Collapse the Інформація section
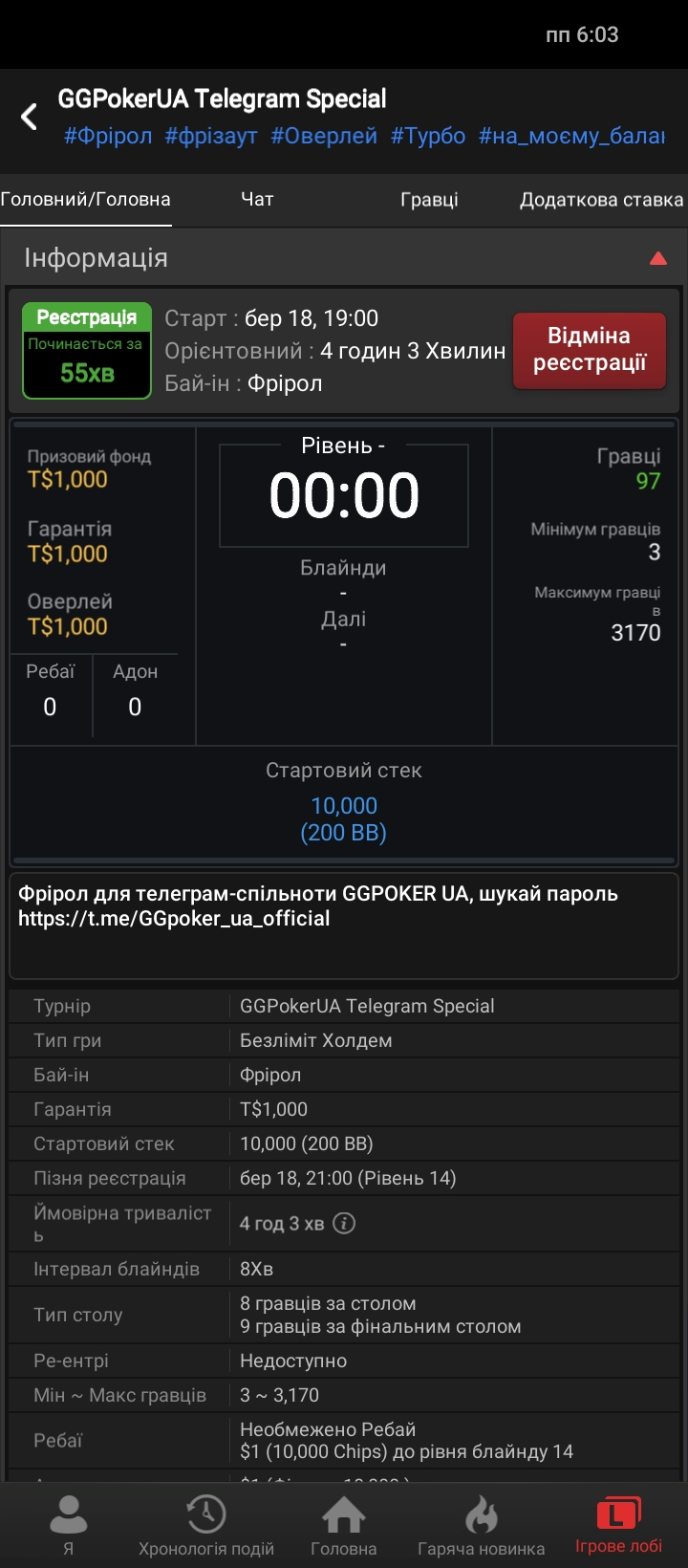This screenshot has width=688, height=1568. (657, 258)
